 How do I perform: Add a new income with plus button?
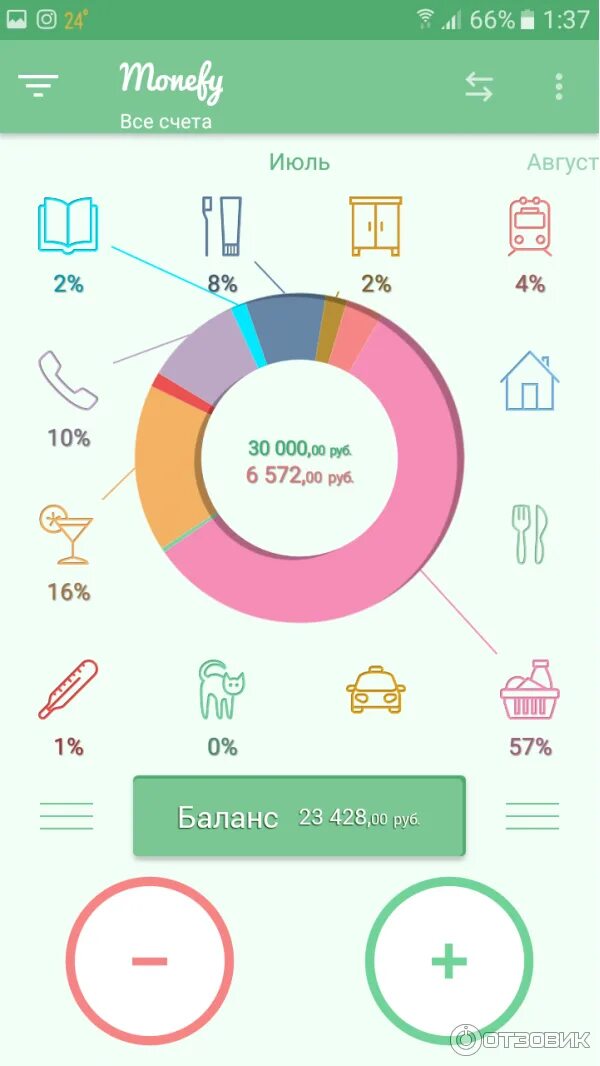(x=449, y=961)
